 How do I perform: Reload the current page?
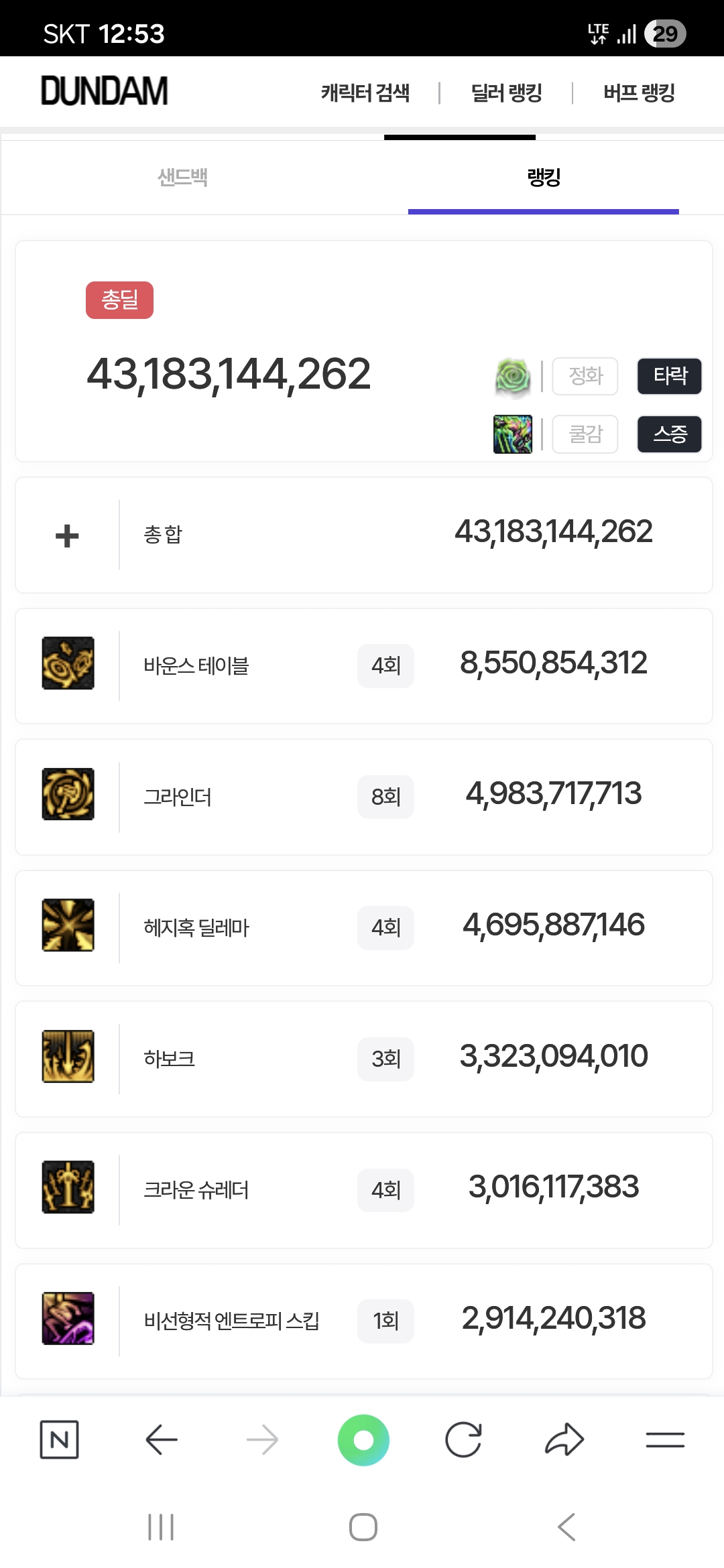point(463,1439)
